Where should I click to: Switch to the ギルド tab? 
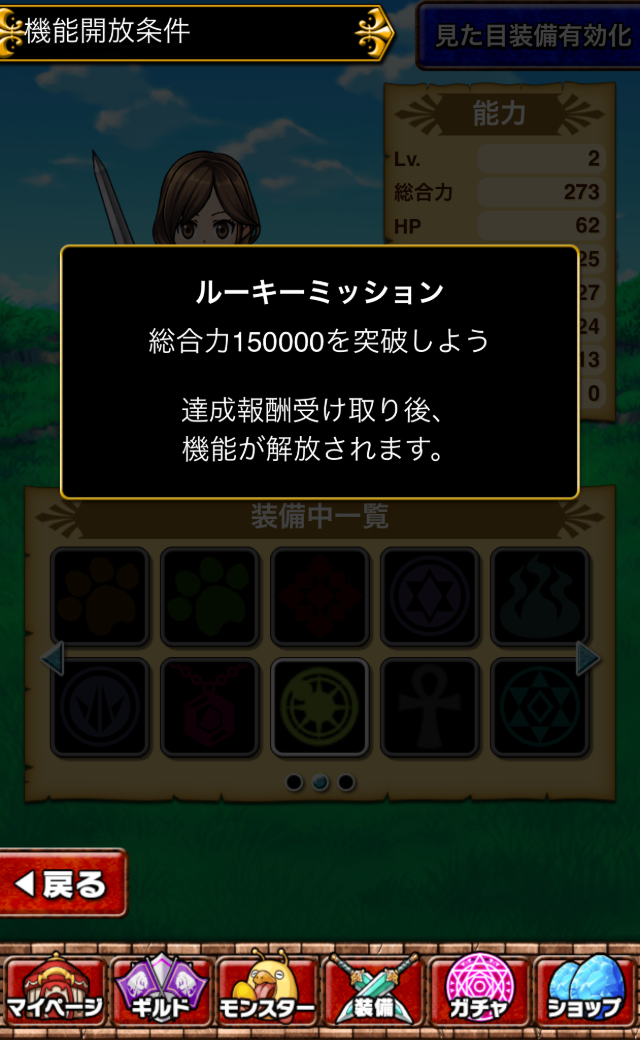[x=162, y=990]
